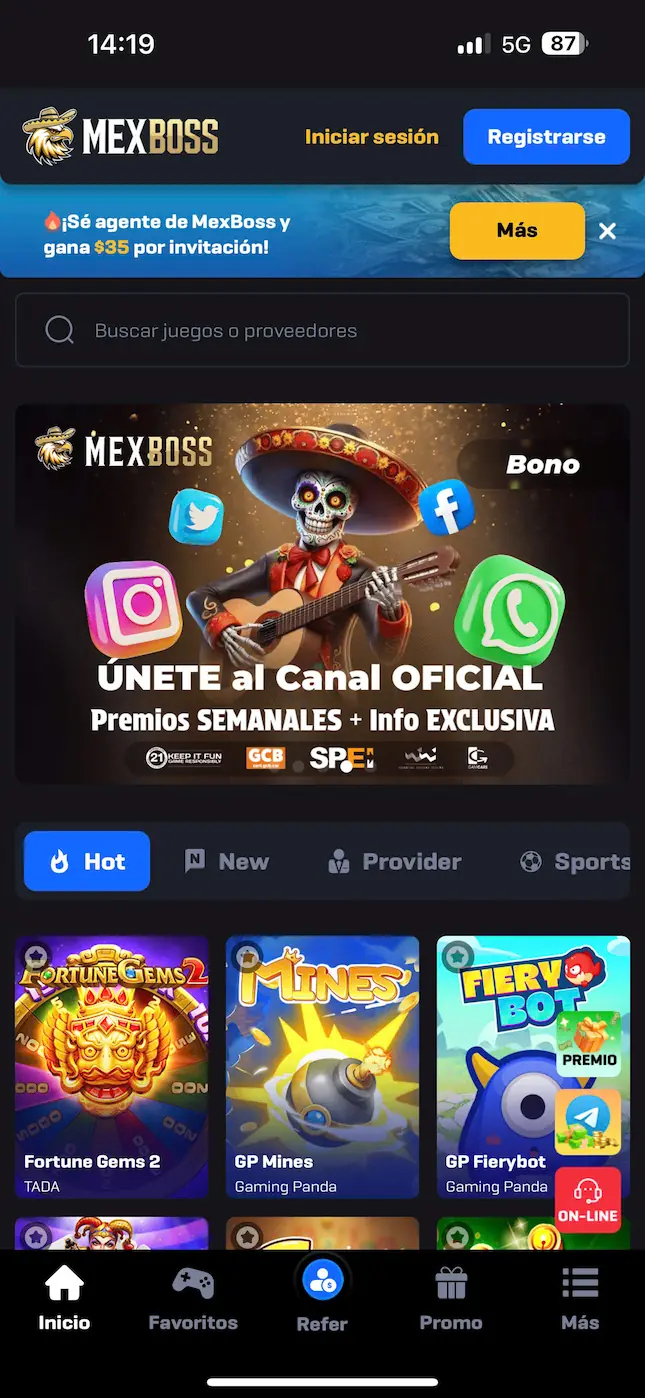Open the floating Premio gift box

pyautogui.click(x=588, y=1043)
